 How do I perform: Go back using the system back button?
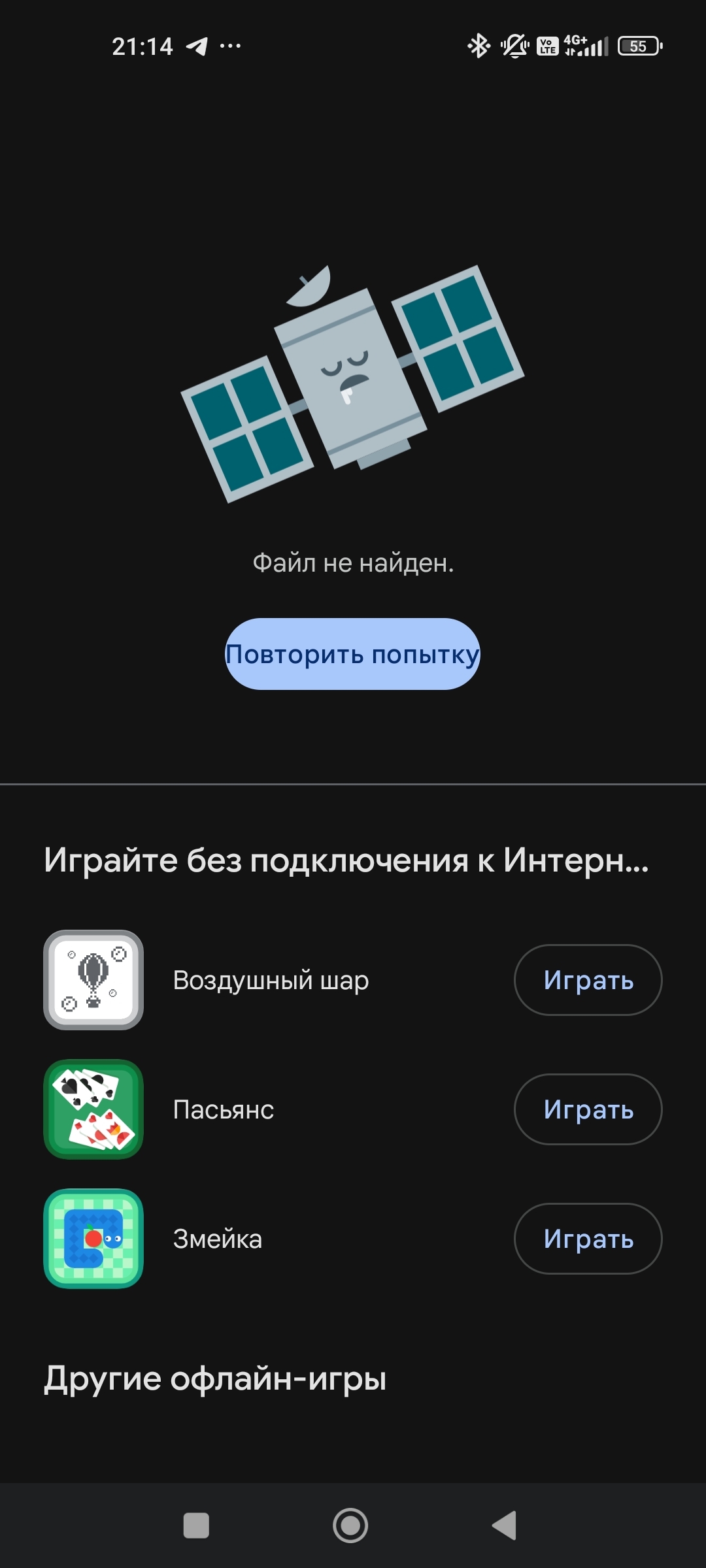click(x=505, y=1526)
